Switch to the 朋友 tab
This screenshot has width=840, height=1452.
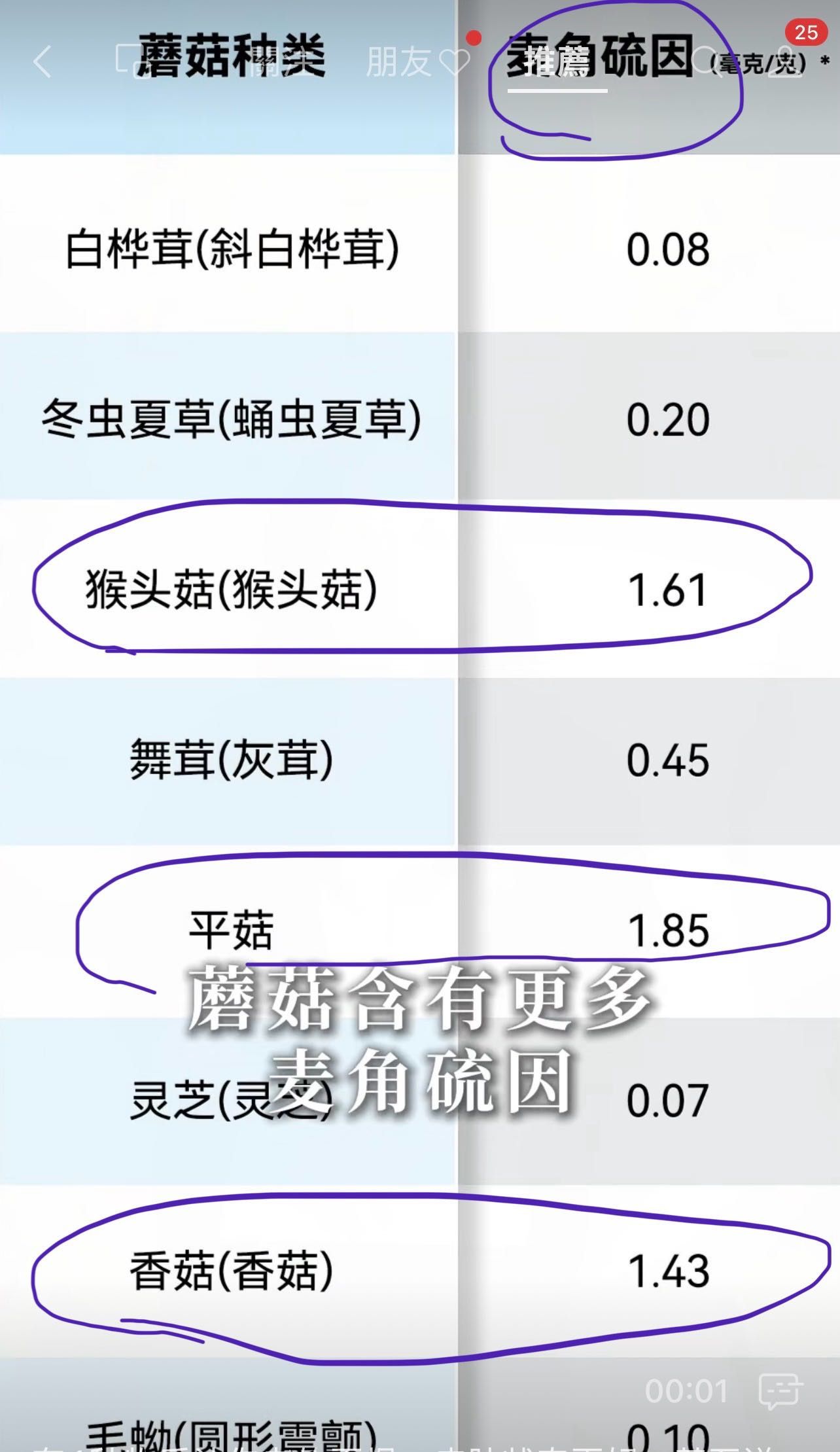click(417, 62)
